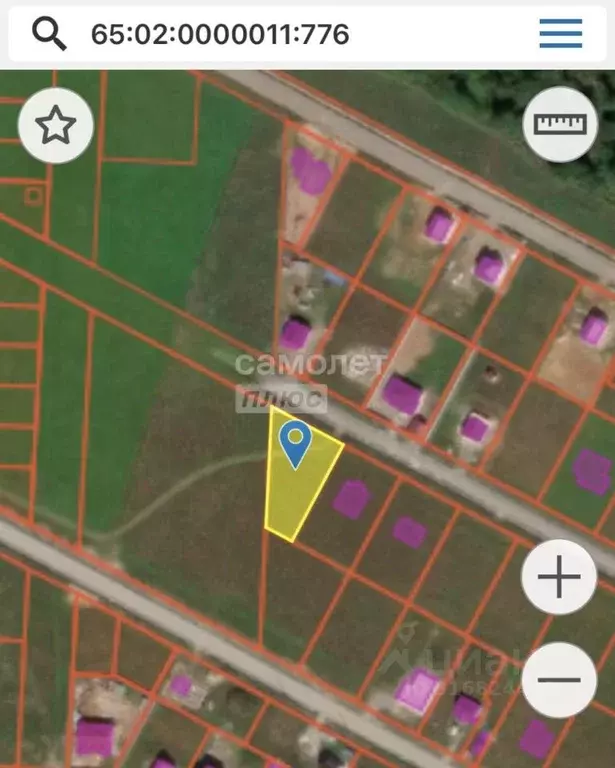The width and height of the screenshot is (615, 768).
Task: Add this parcel to favorites
Action: tap(55, 125)
